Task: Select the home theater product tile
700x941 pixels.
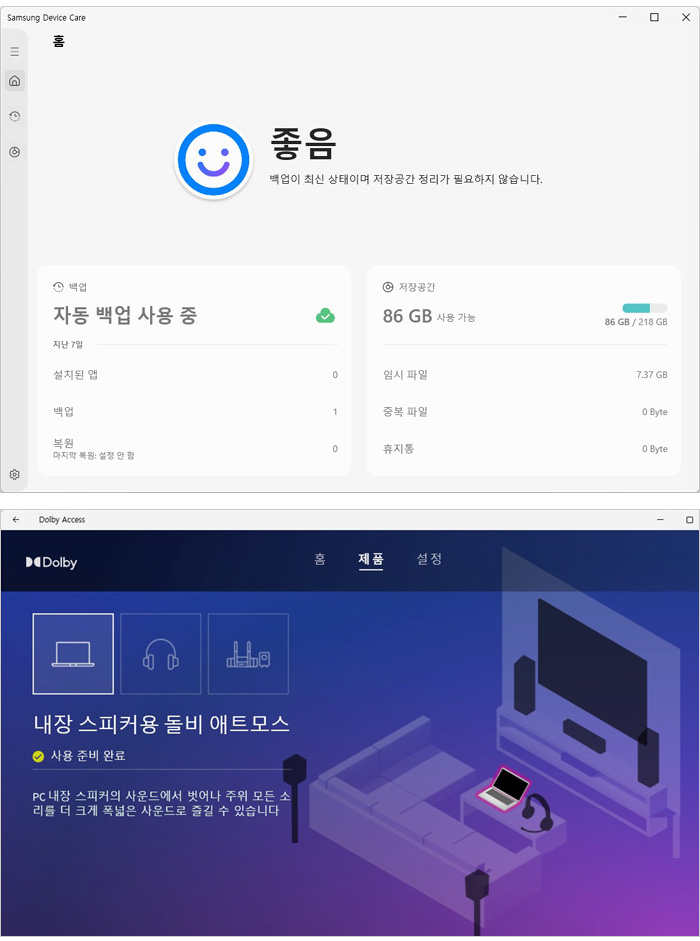Action: point(248,654)
